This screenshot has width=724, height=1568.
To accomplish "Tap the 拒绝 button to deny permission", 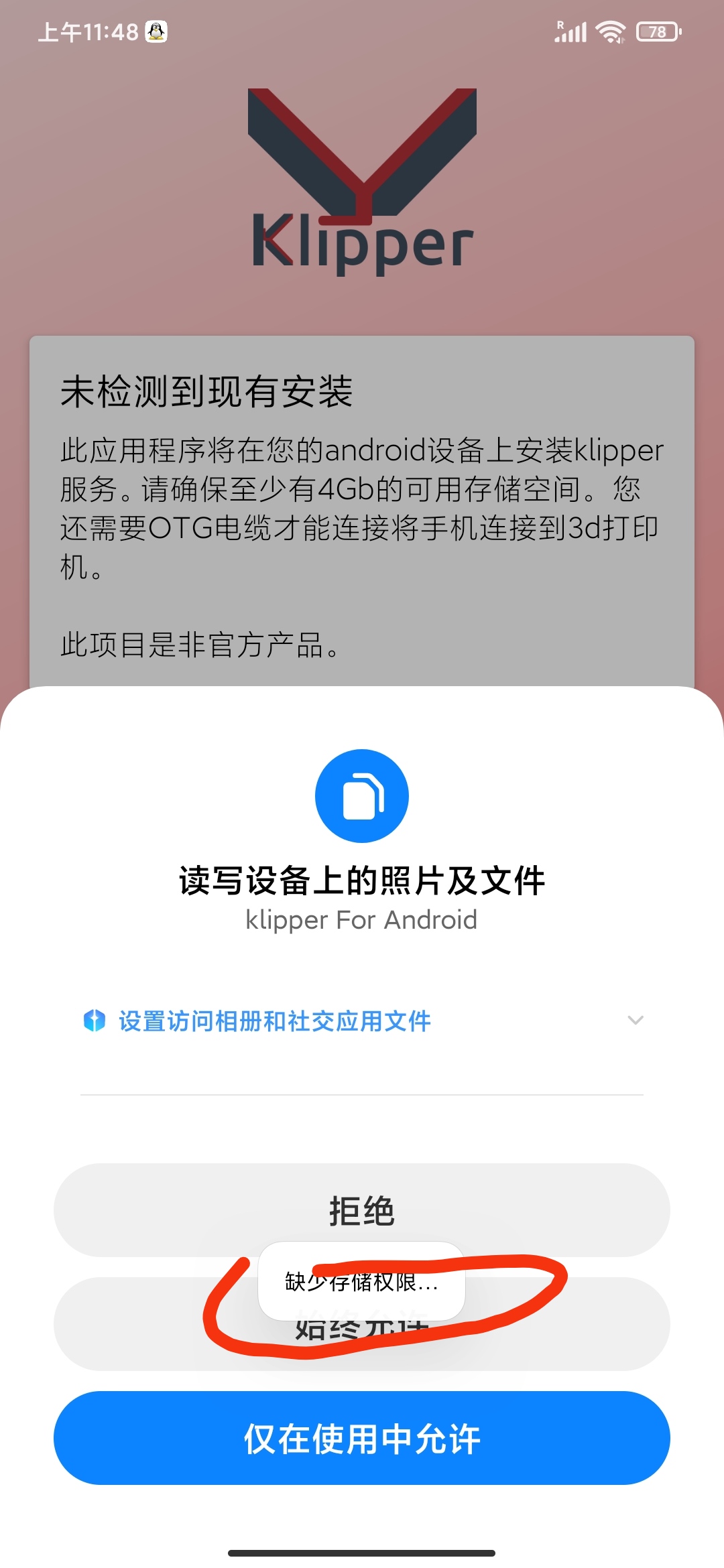I will [x=361, y=1210].
